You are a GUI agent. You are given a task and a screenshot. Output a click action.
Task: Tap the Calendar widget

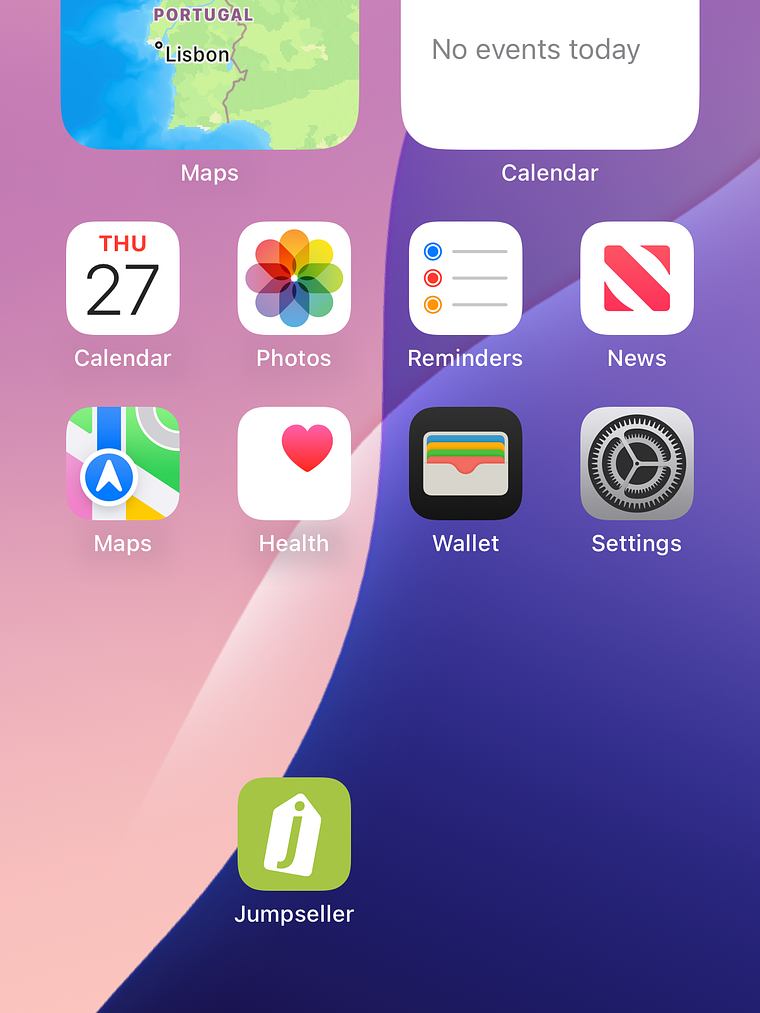point(549,60)
